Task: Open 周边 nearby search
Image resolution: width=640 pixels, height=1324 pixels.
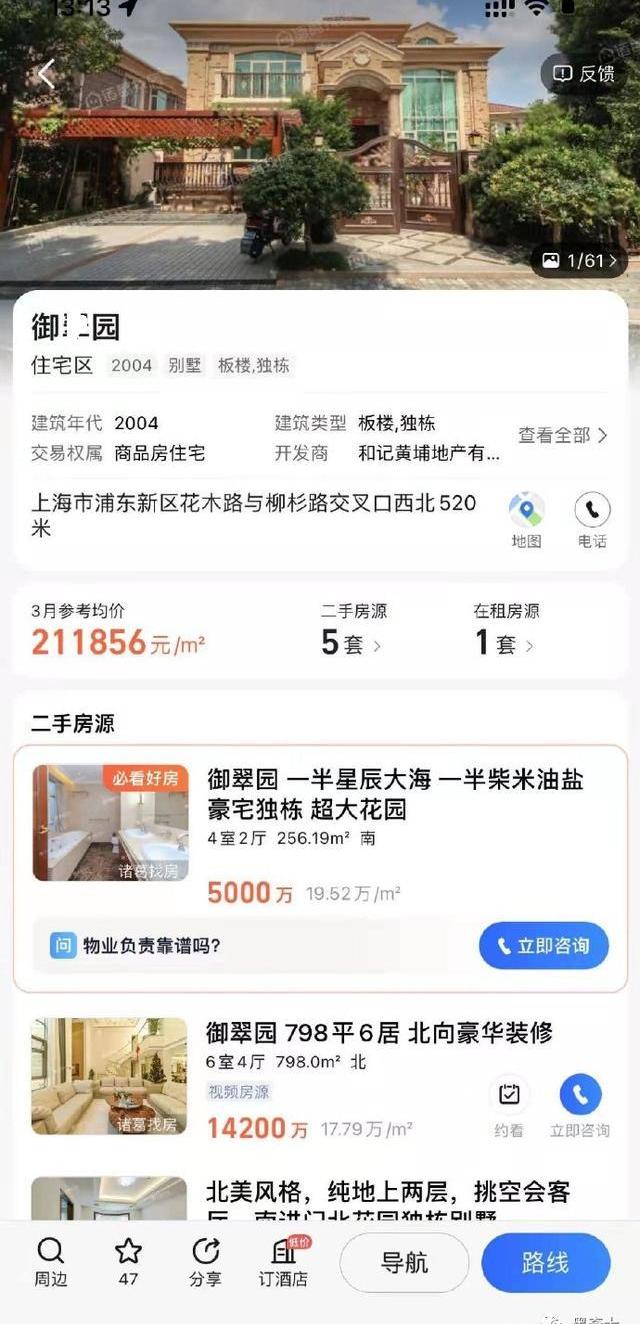Action: tap(50, 1262)
